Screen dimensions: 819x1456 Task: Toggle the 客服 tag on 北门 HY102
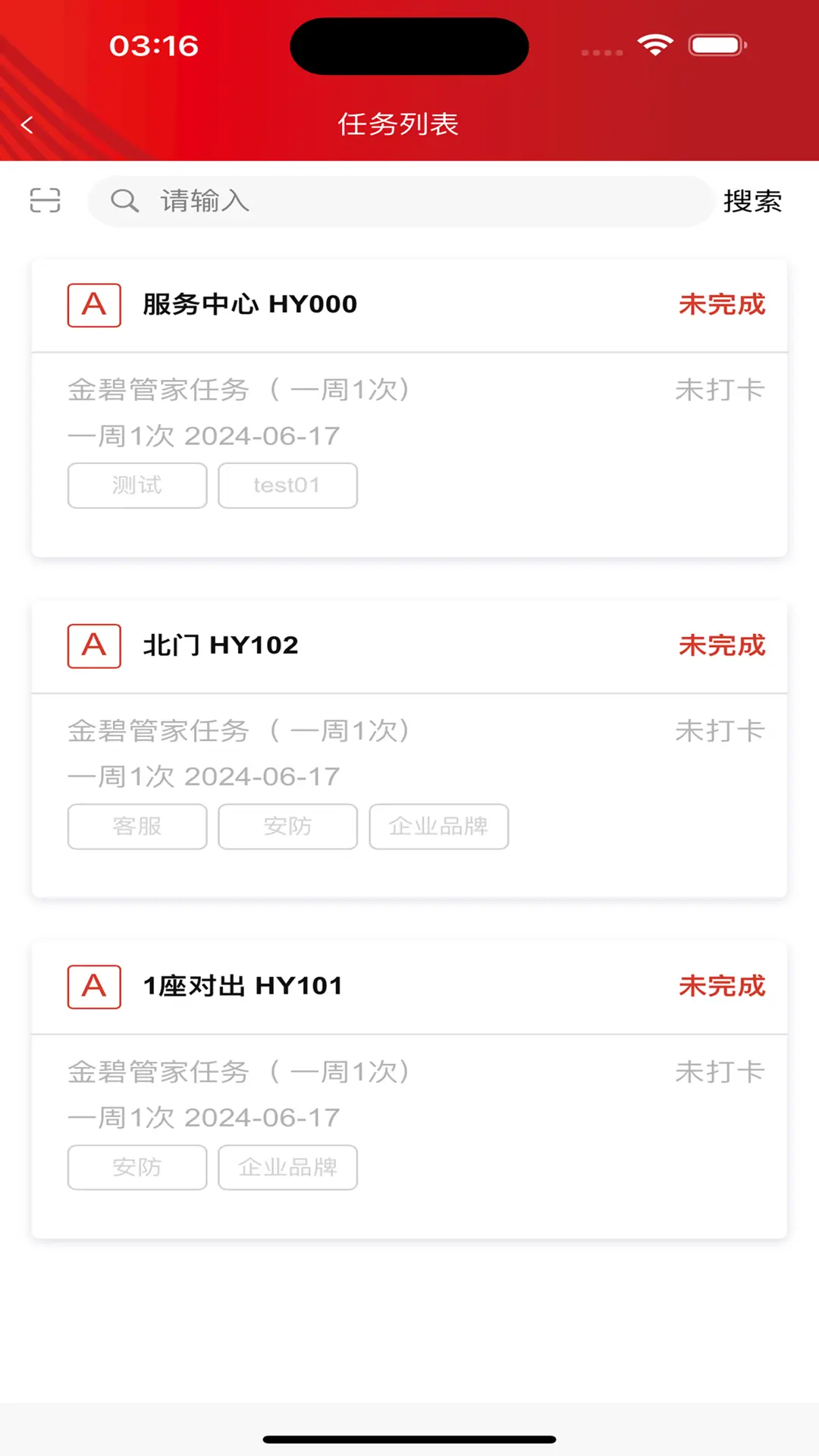pyautogui.click(x=136, y=827)
